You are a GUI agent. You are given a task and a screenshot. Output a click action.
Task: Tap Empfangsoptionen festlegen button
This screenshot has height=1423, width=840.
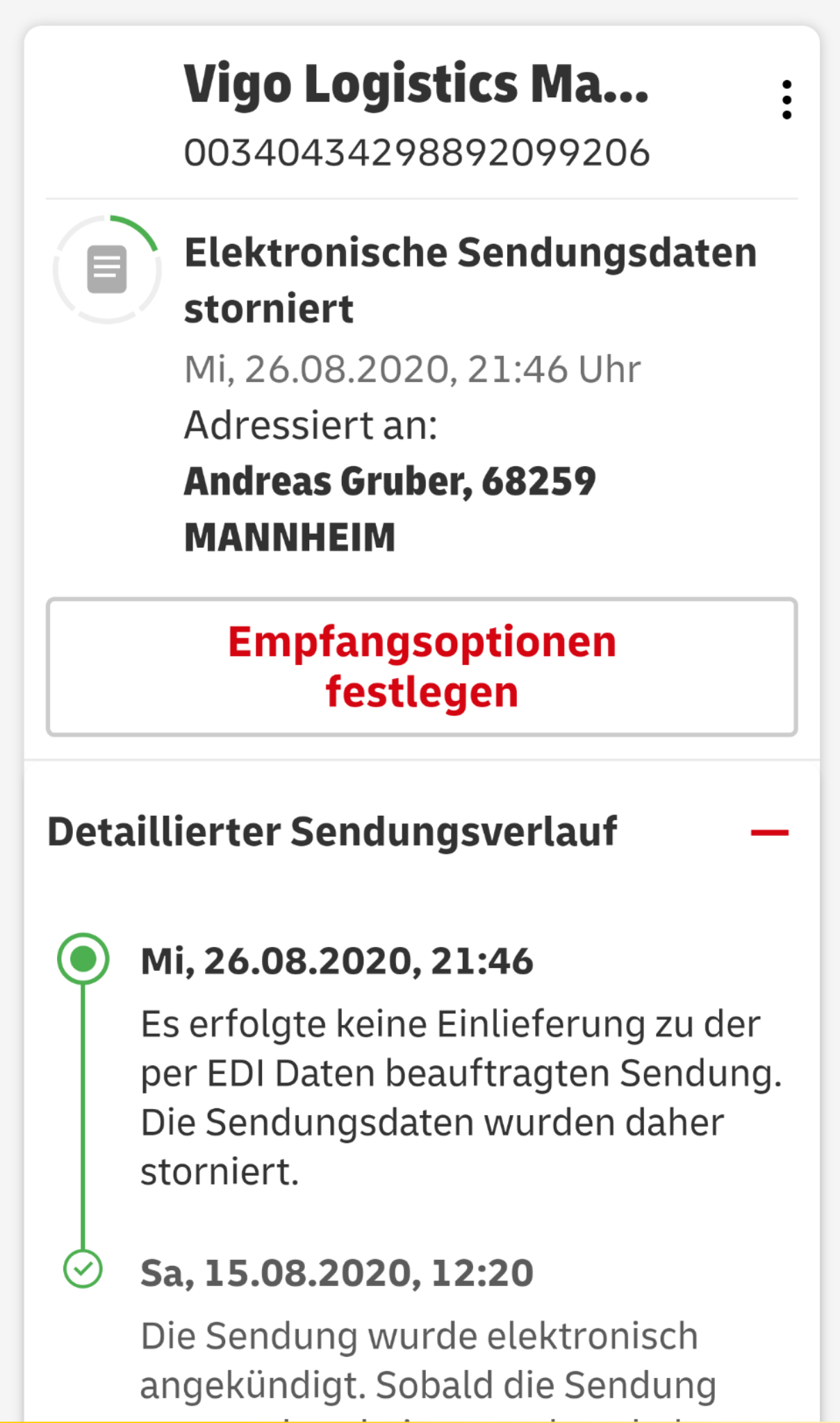(x=422, y=666)
